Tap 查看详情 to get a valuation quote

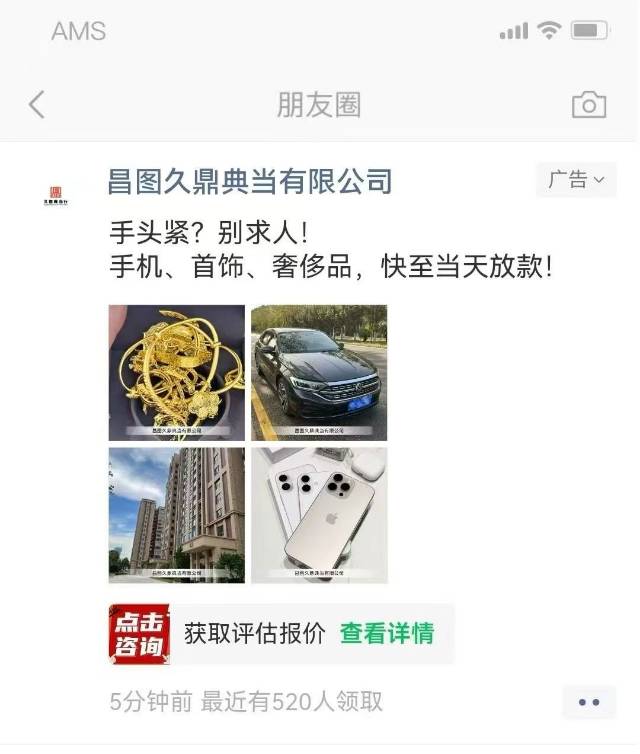386,633
